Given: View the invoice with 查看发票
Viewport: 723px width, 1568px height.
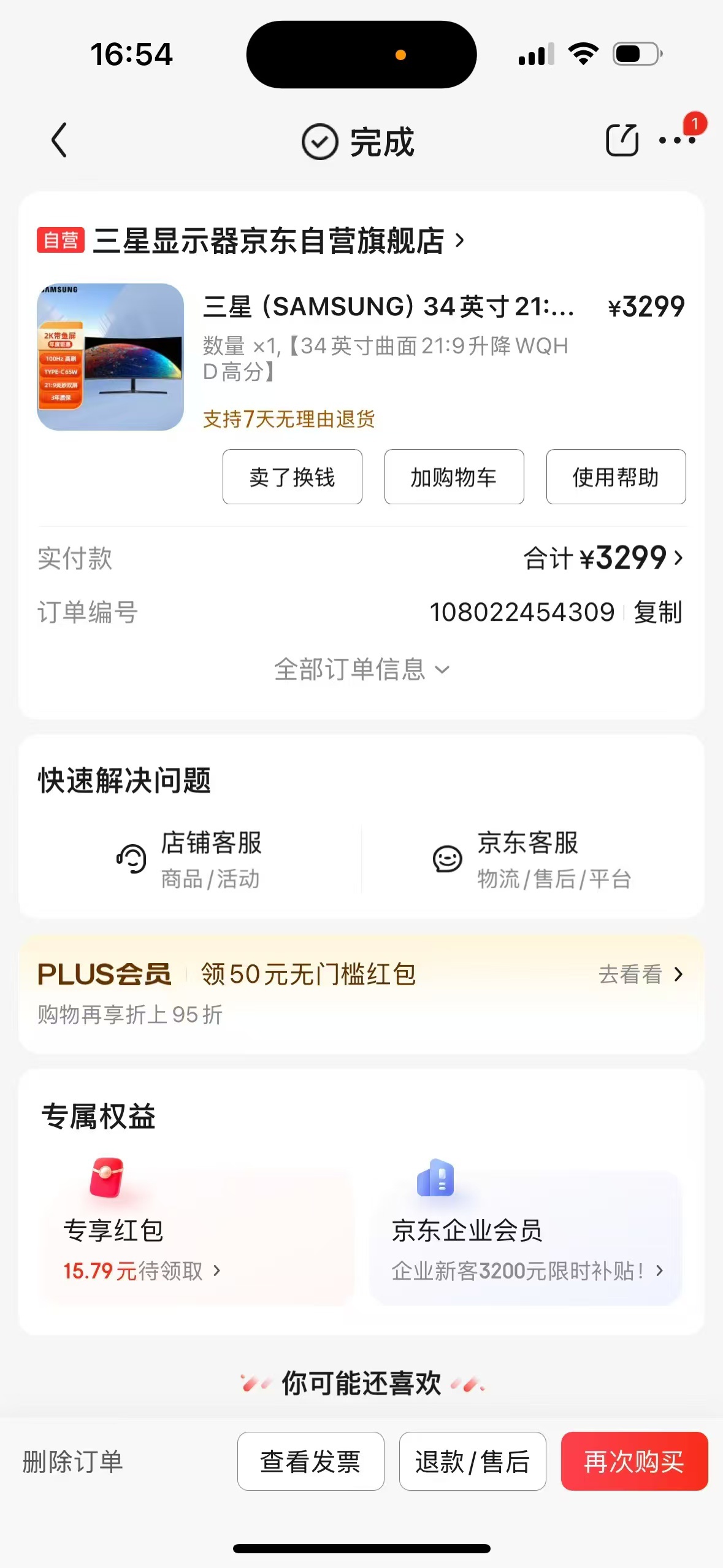Looking at the screenshot, I should click(x=310, y=1462).
